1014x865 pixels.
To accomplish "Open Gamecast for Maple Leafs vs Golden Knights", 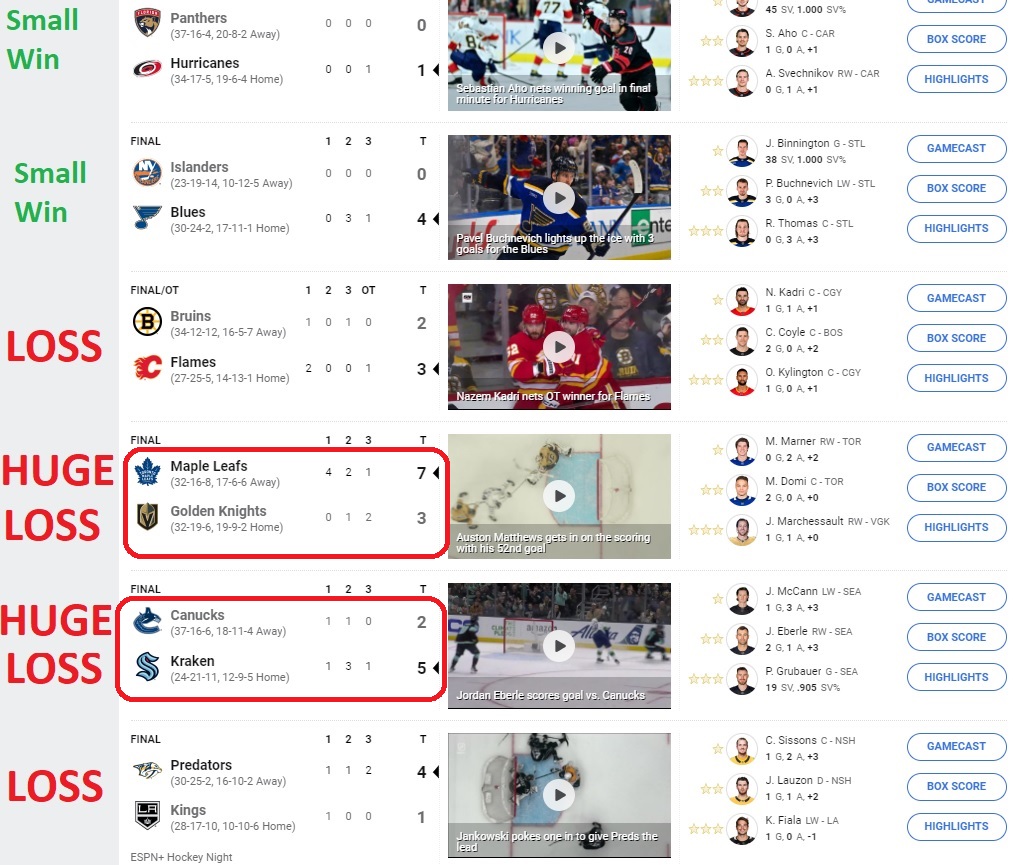I will (x=956, y=447).
